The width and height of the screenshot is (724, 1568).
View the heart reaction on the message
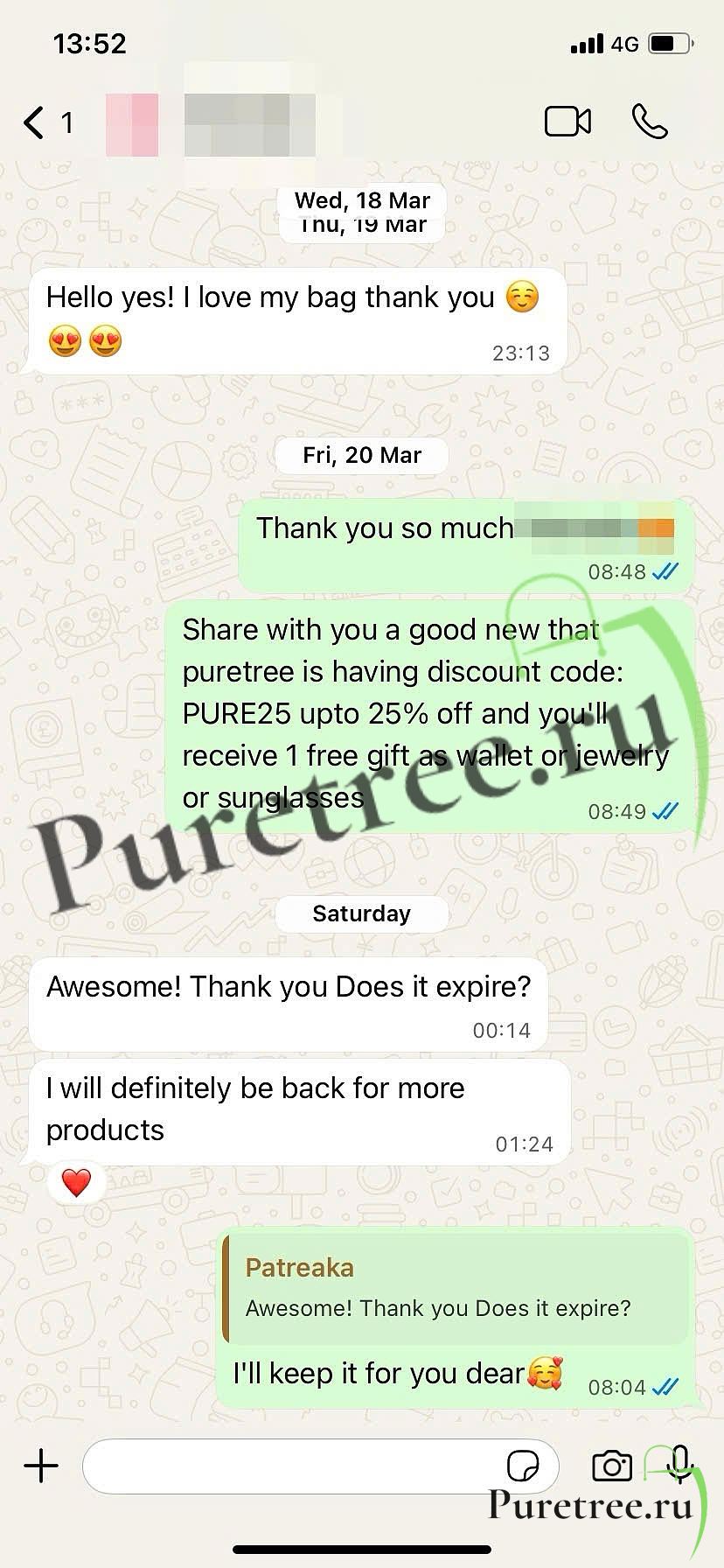coord(77,1183)
